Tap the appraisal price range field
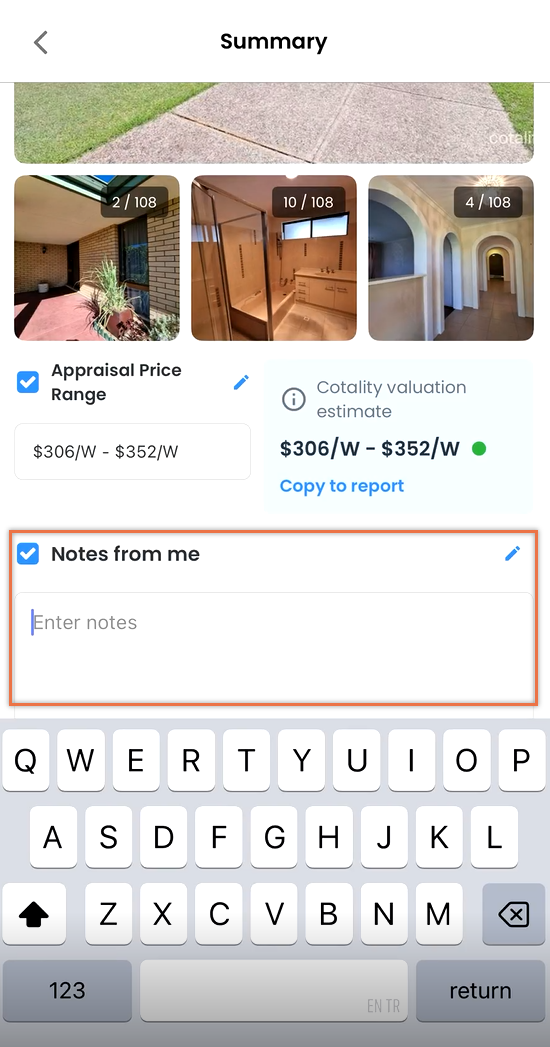This screenshot has height=1047, width=550. 132,451
